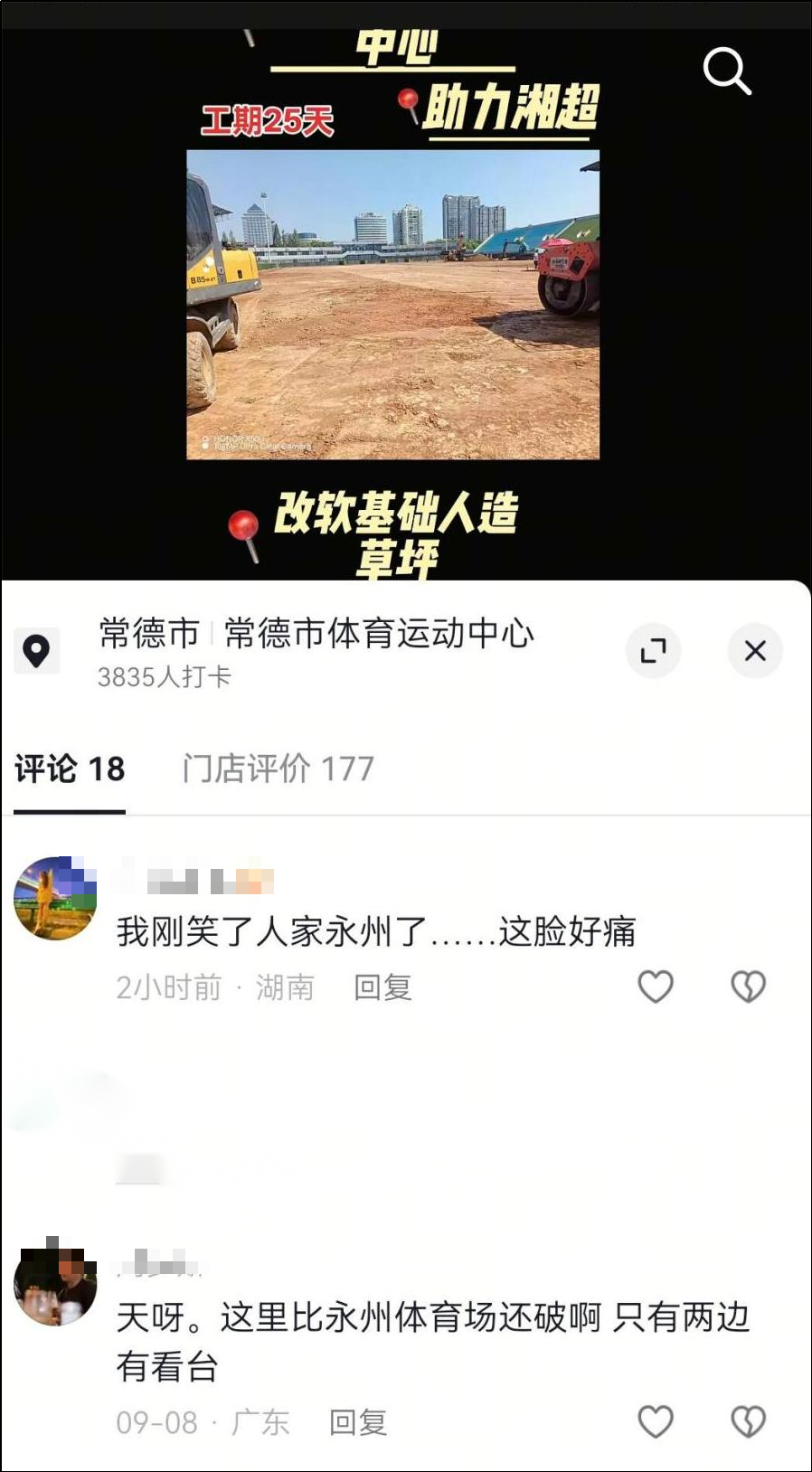The width and height of the screenshot is (812, 1472).
Task: Switch to the 评论 18 tab
Action: coord(70,769)
